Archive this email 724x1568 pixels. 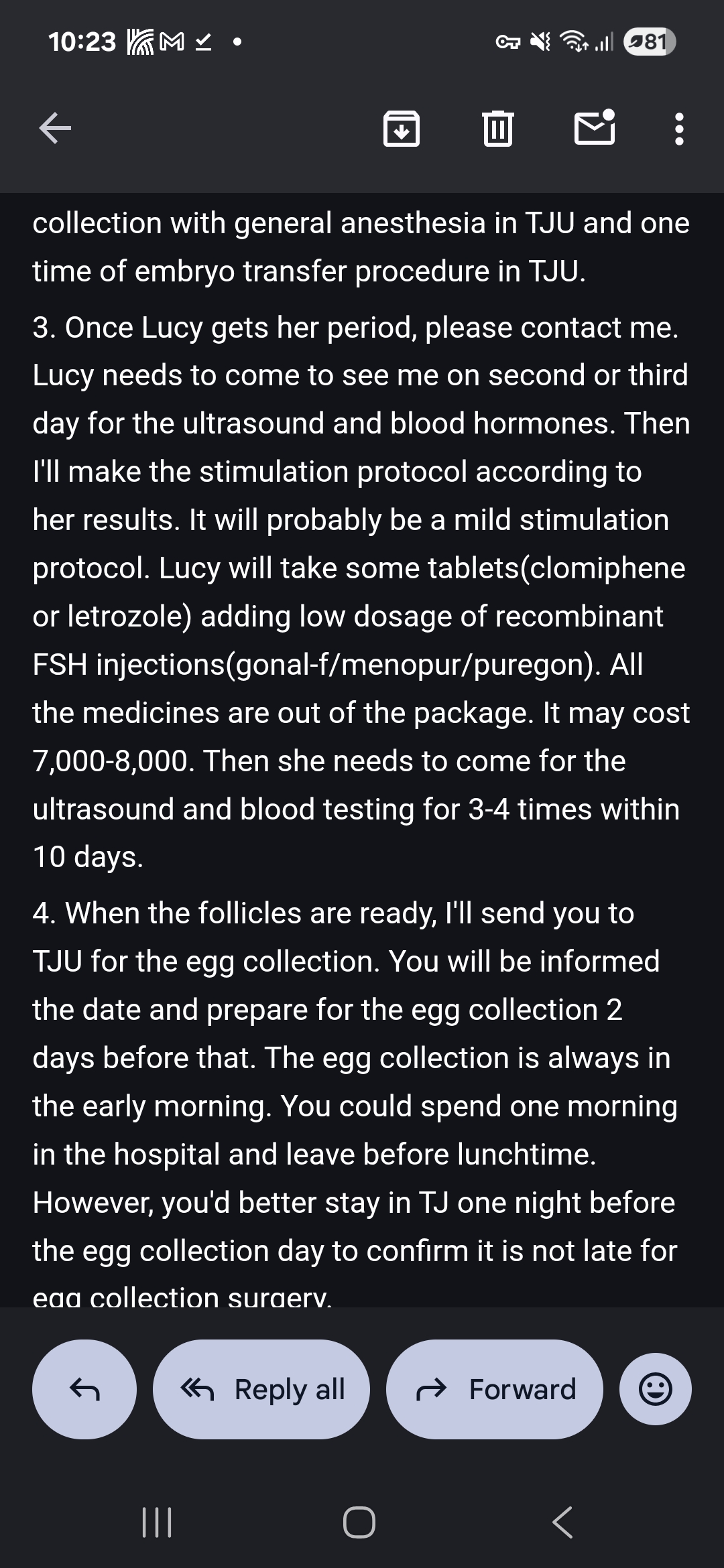(401, 127)
